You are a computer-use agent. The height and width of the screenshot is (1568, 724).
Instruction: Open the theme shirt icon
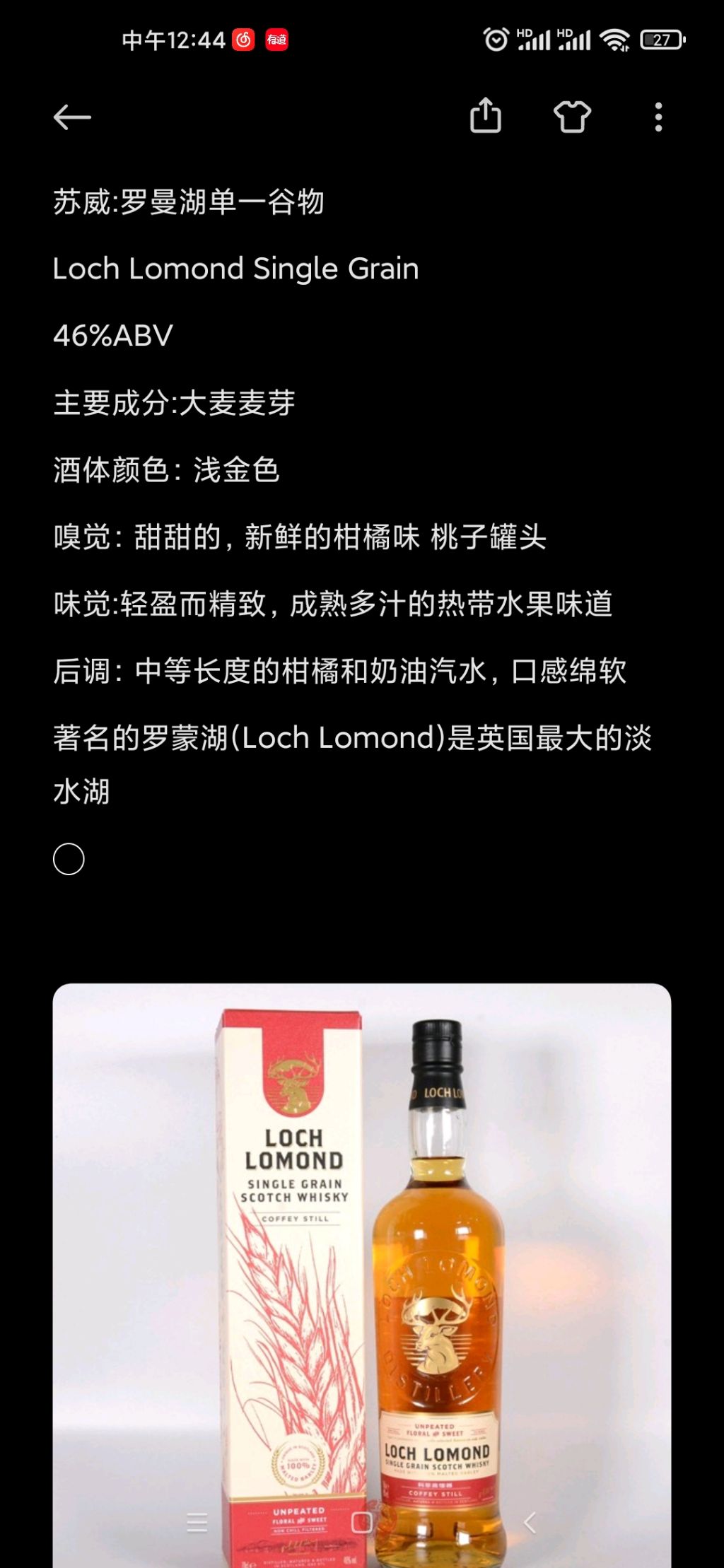(572, 117)
